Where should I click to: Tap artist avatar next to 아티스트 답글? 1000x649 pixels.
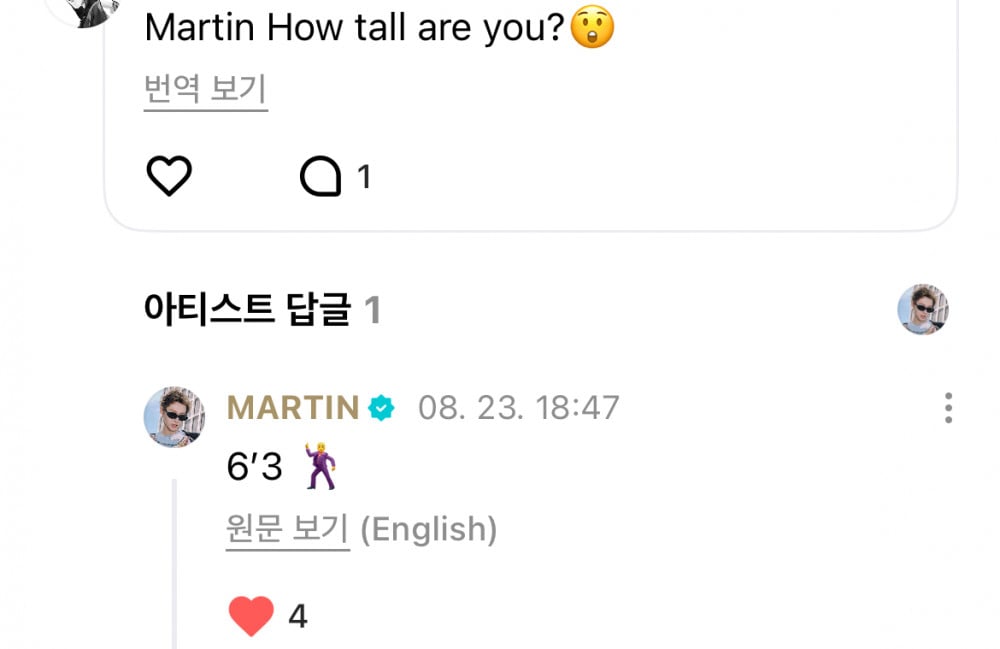coord(922,309)
